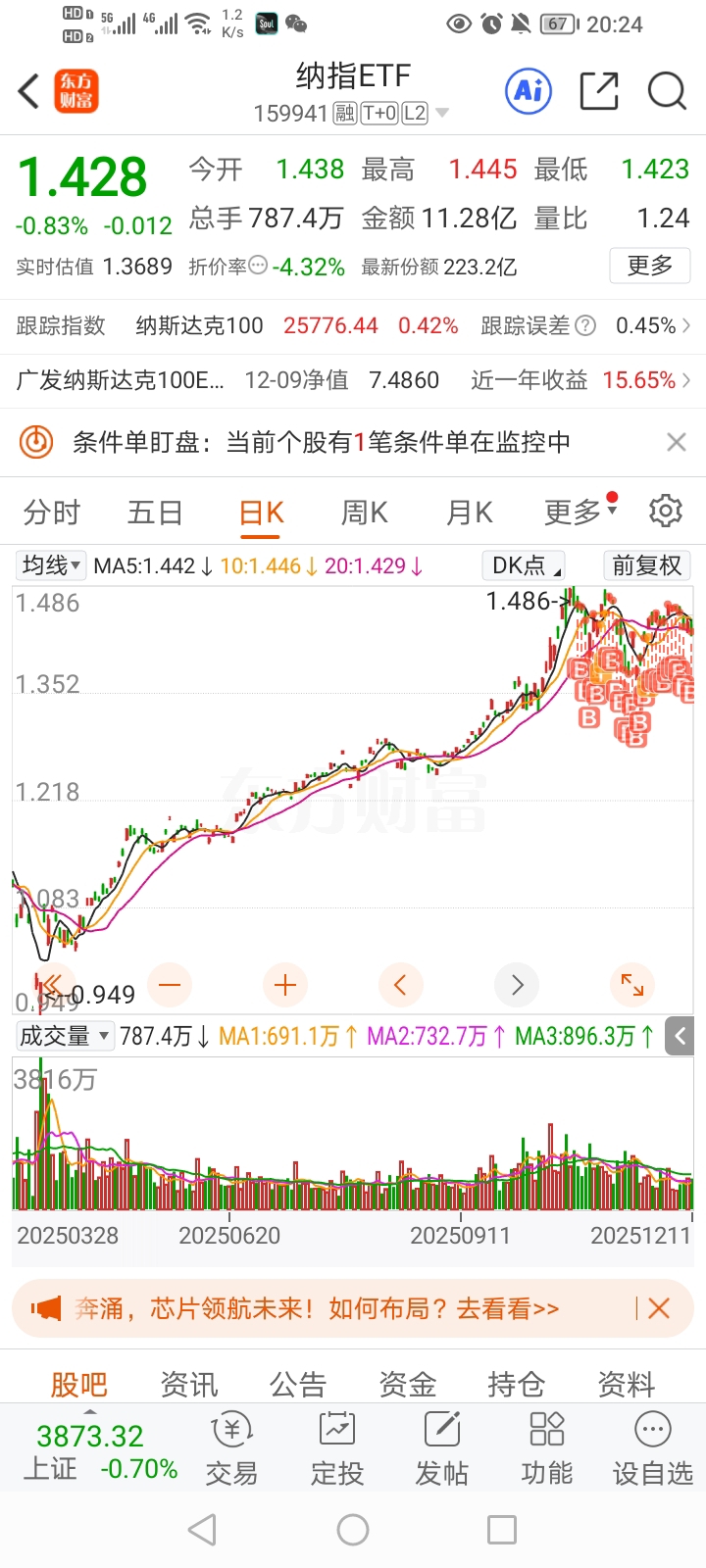Switch to the 五日 chart tab

click(x=155, y=513)
